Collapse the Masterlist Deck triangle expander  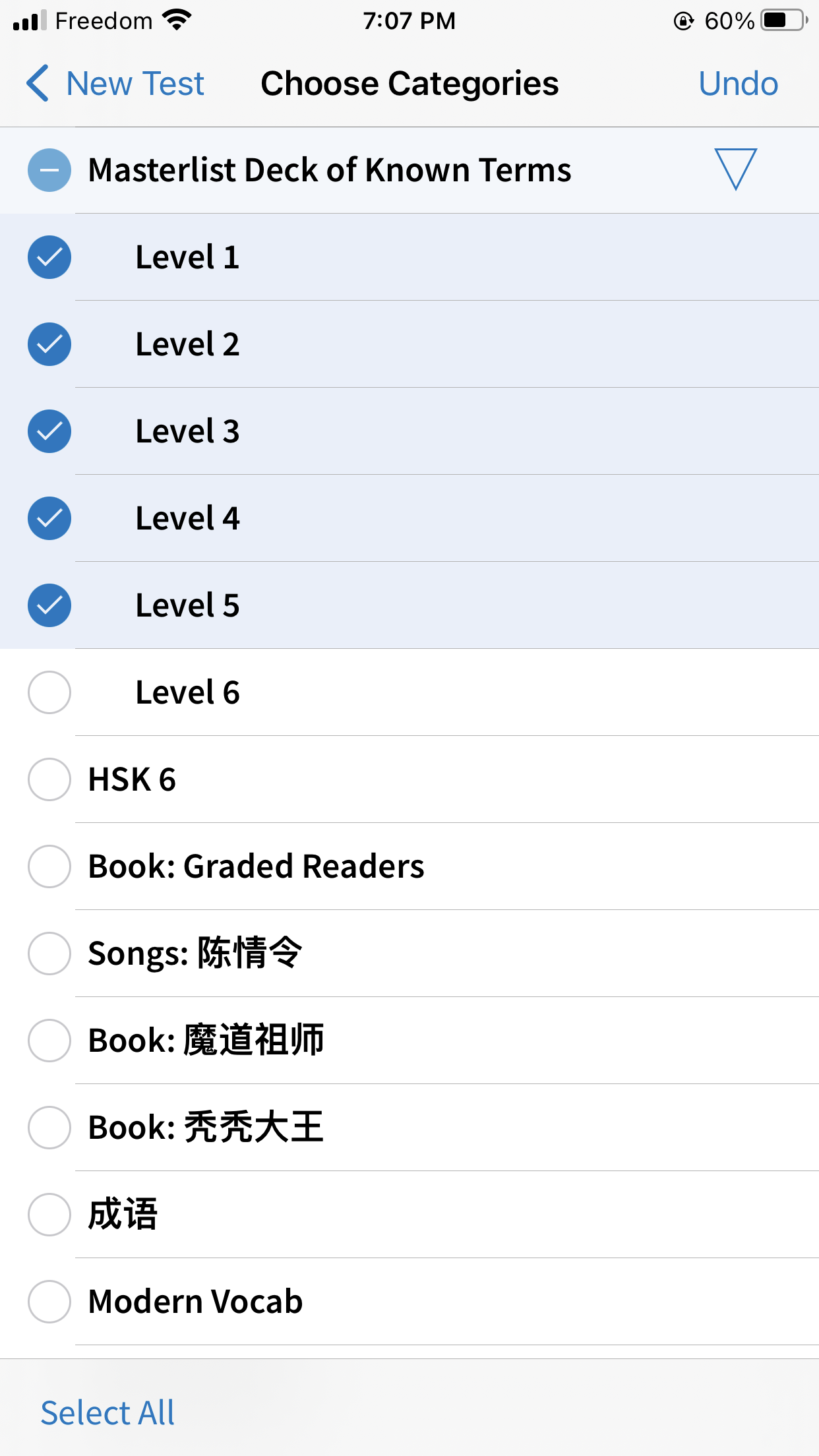click(735, 169)
